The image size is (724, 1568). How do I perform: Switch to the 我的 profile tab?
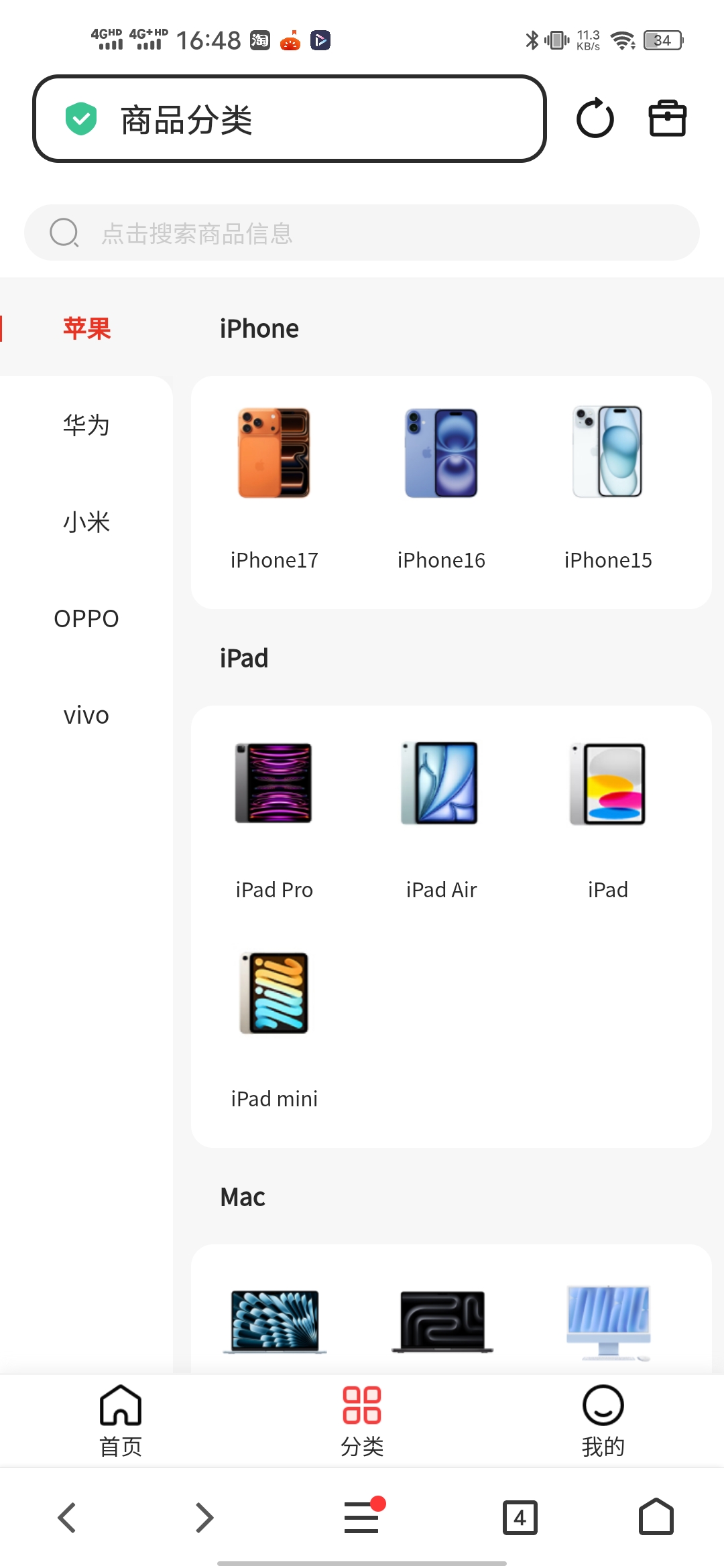[603, 1421]
